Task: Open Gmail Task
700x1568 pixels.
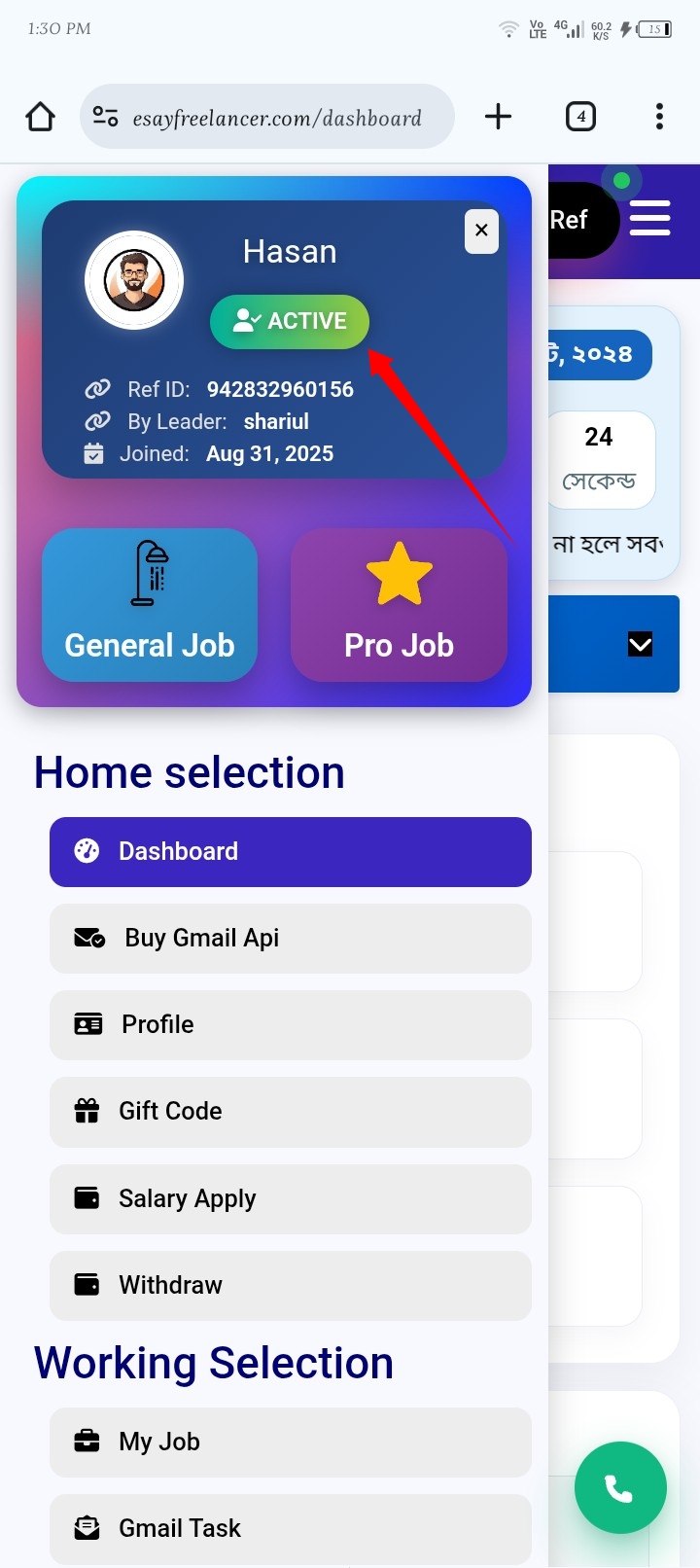Action: click(x=290, y=1529)
